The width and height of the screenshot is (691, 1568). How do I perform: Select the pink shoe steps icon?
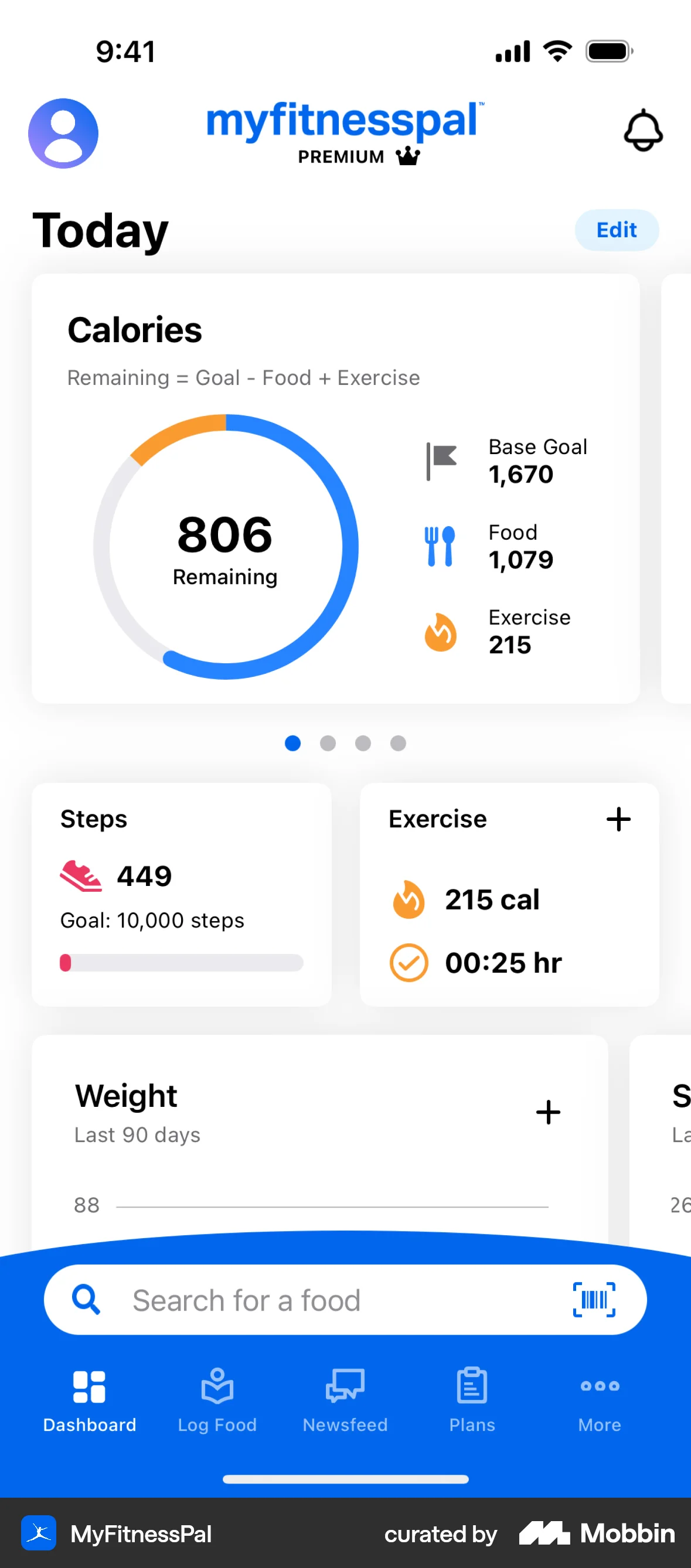pos(80,875)
